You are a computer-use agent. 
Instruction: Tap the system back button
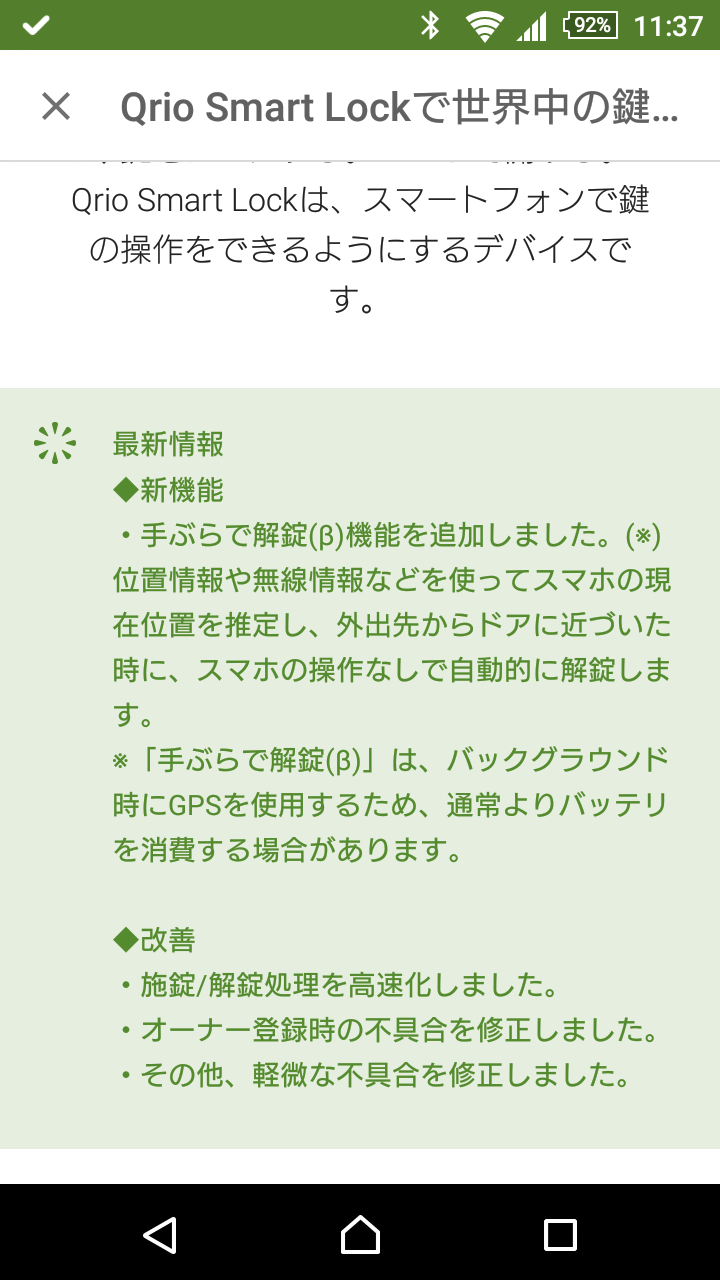160,1234
